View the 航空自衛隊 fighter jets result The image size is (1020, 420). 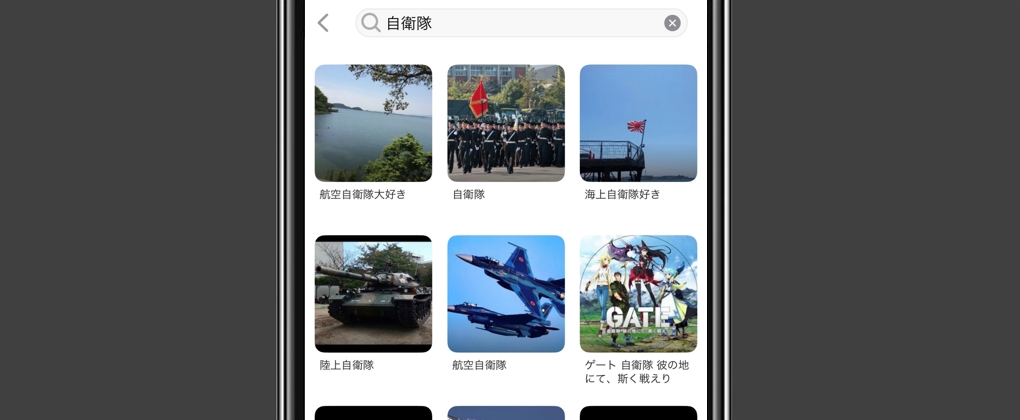(x=506, y=294)
